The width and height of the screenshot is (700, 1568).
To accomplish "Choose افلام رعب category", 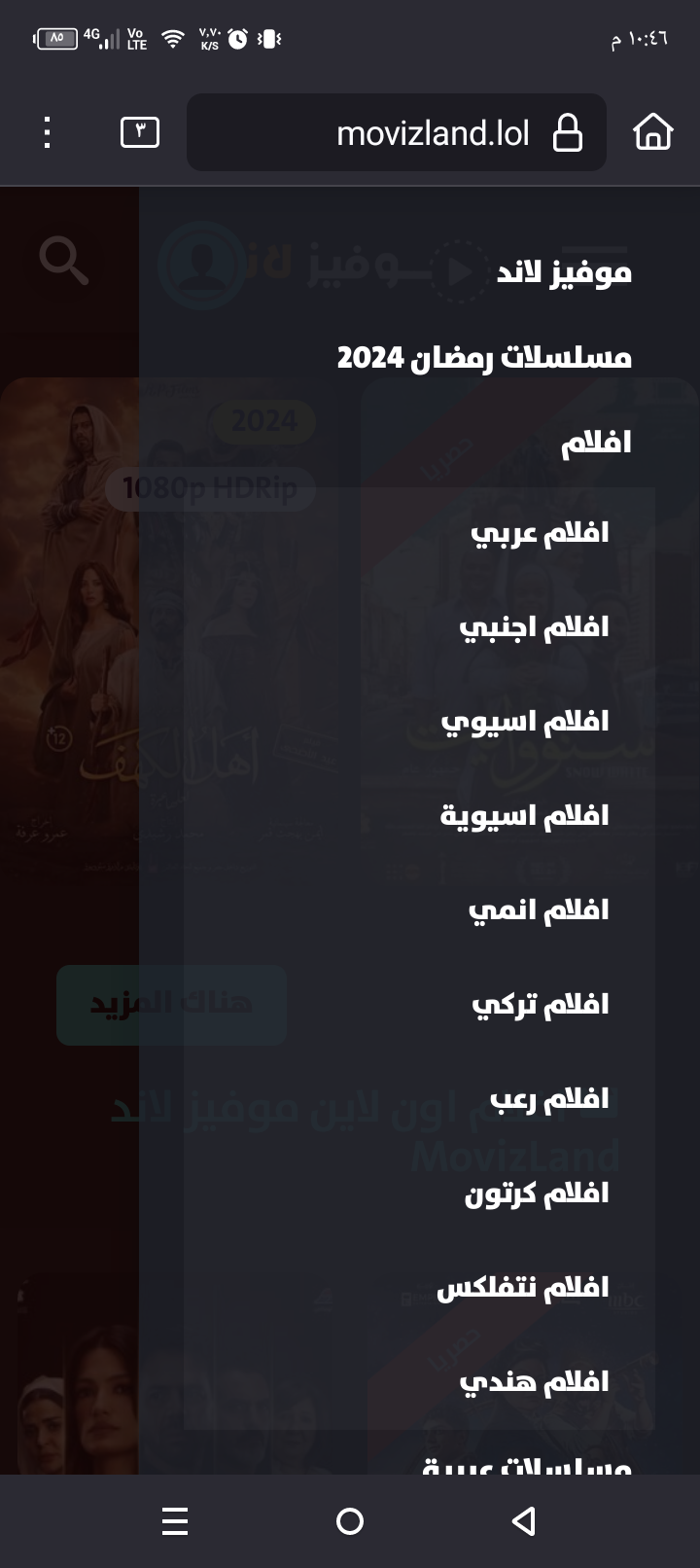I will tap(549, 1099).
